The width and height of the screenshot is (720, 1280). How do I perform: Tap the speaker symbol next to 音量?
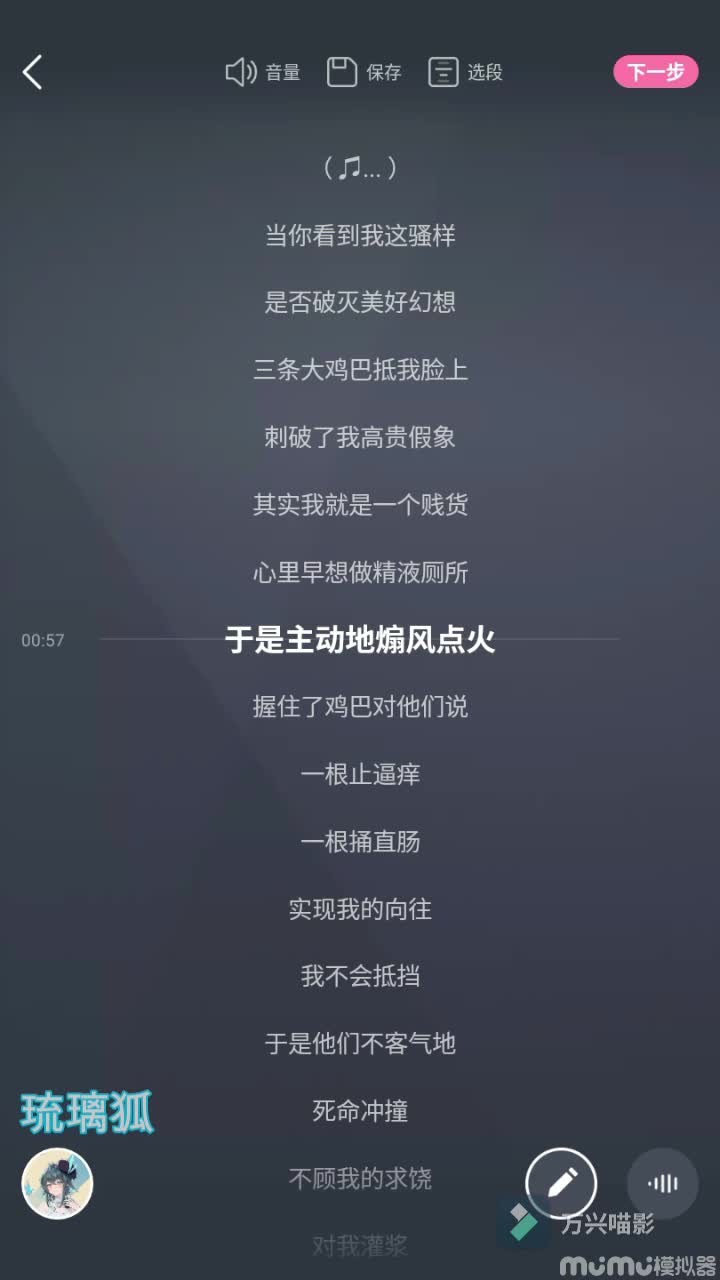240,71
